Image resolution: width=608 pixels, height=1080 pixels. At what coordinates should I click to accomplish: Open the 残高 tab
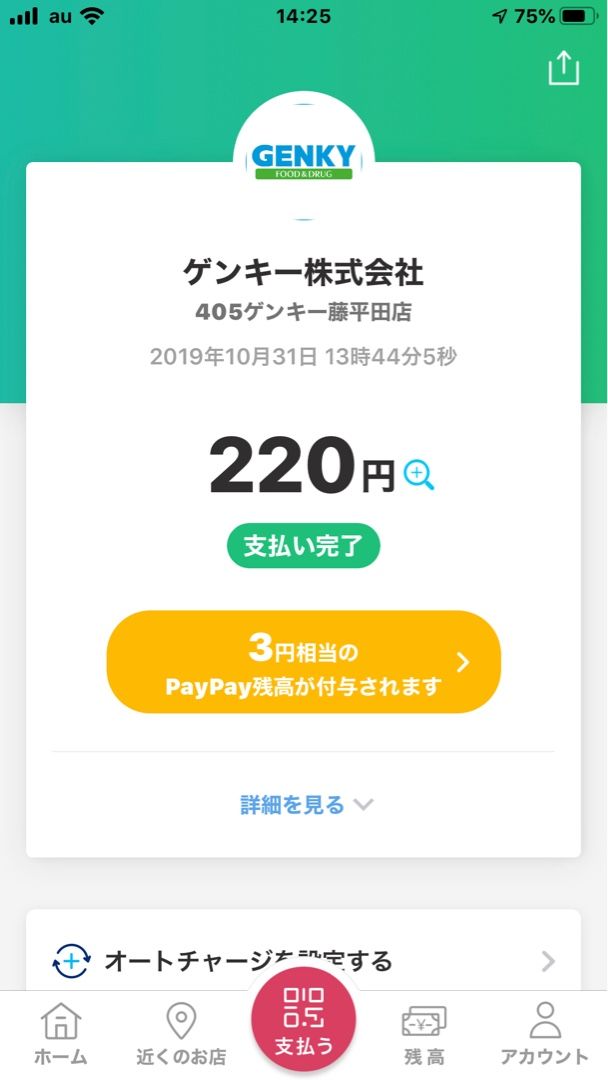click(424, 1035)
